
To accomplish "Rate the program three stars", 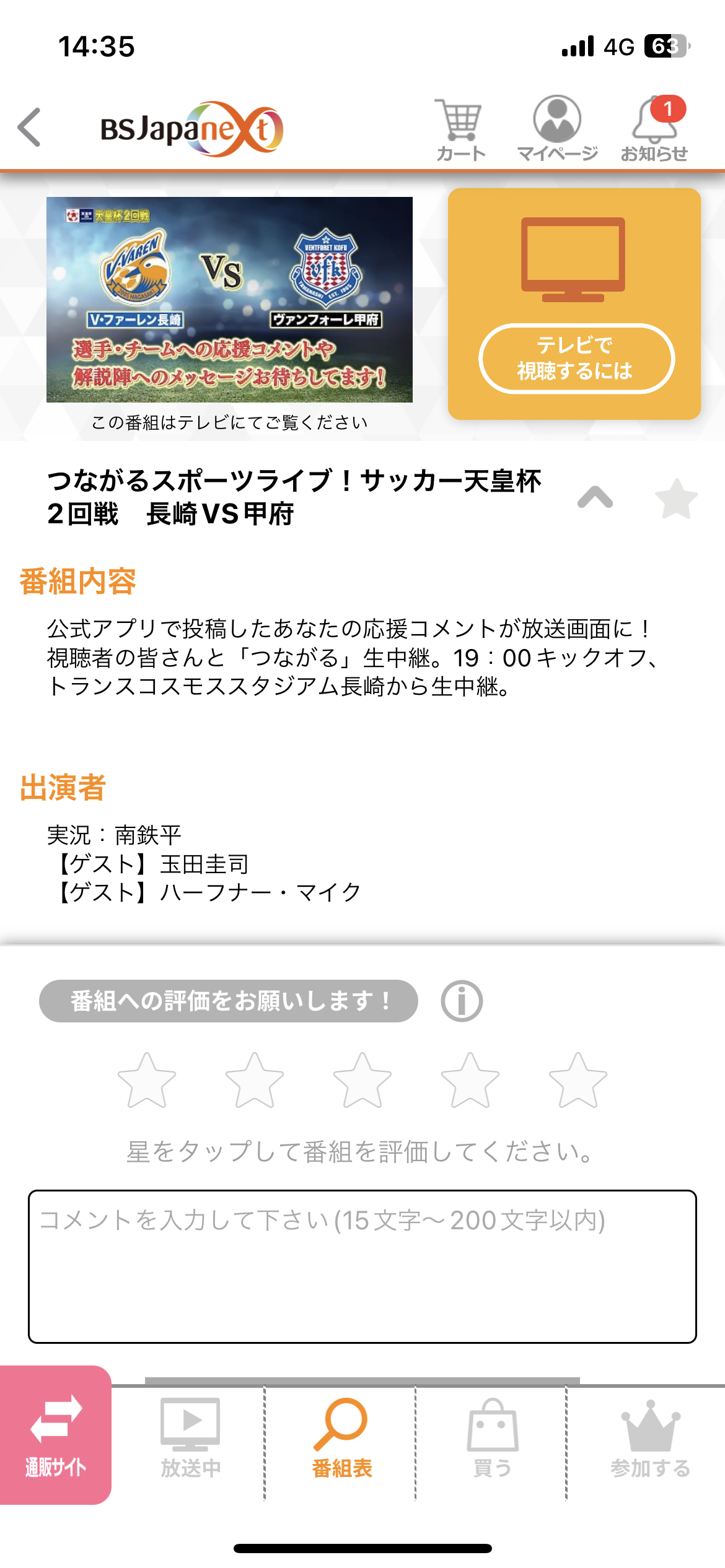I will tap(362, 1081).
